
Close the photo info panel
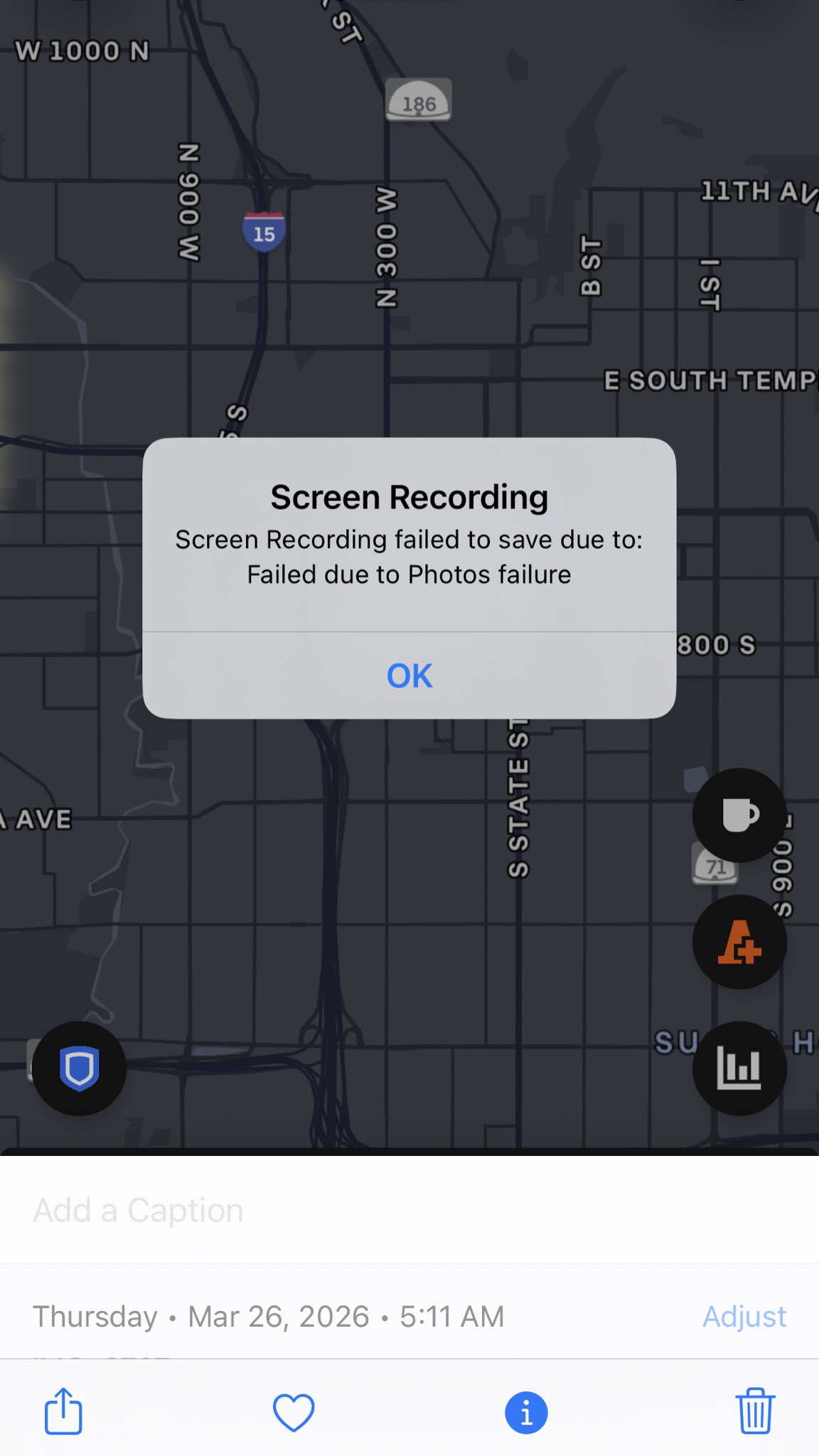click(526, 1413)
